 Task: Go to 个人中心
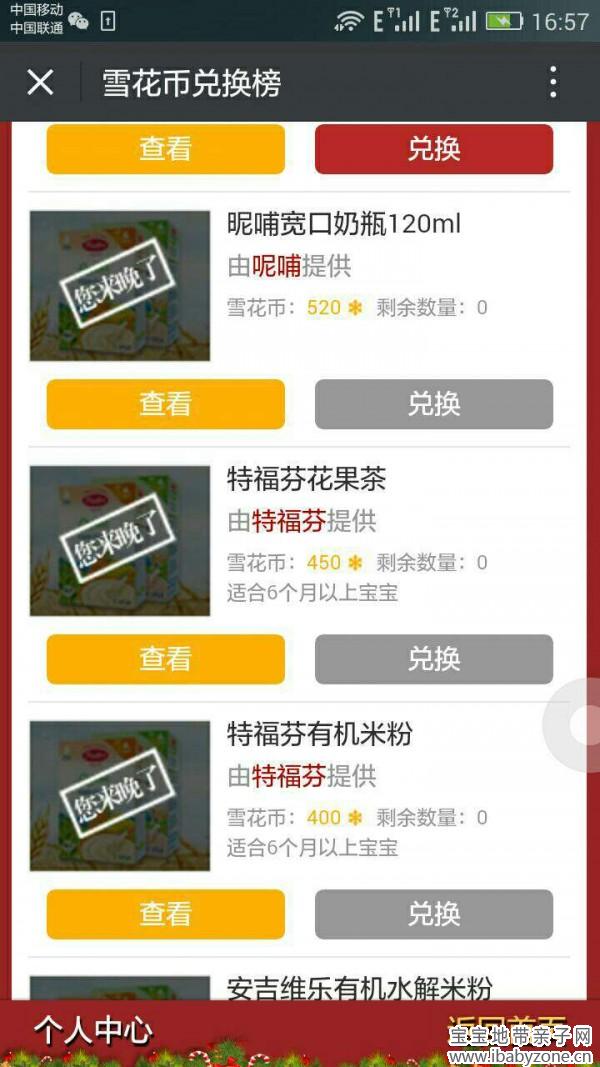(x=93, y=1030)
